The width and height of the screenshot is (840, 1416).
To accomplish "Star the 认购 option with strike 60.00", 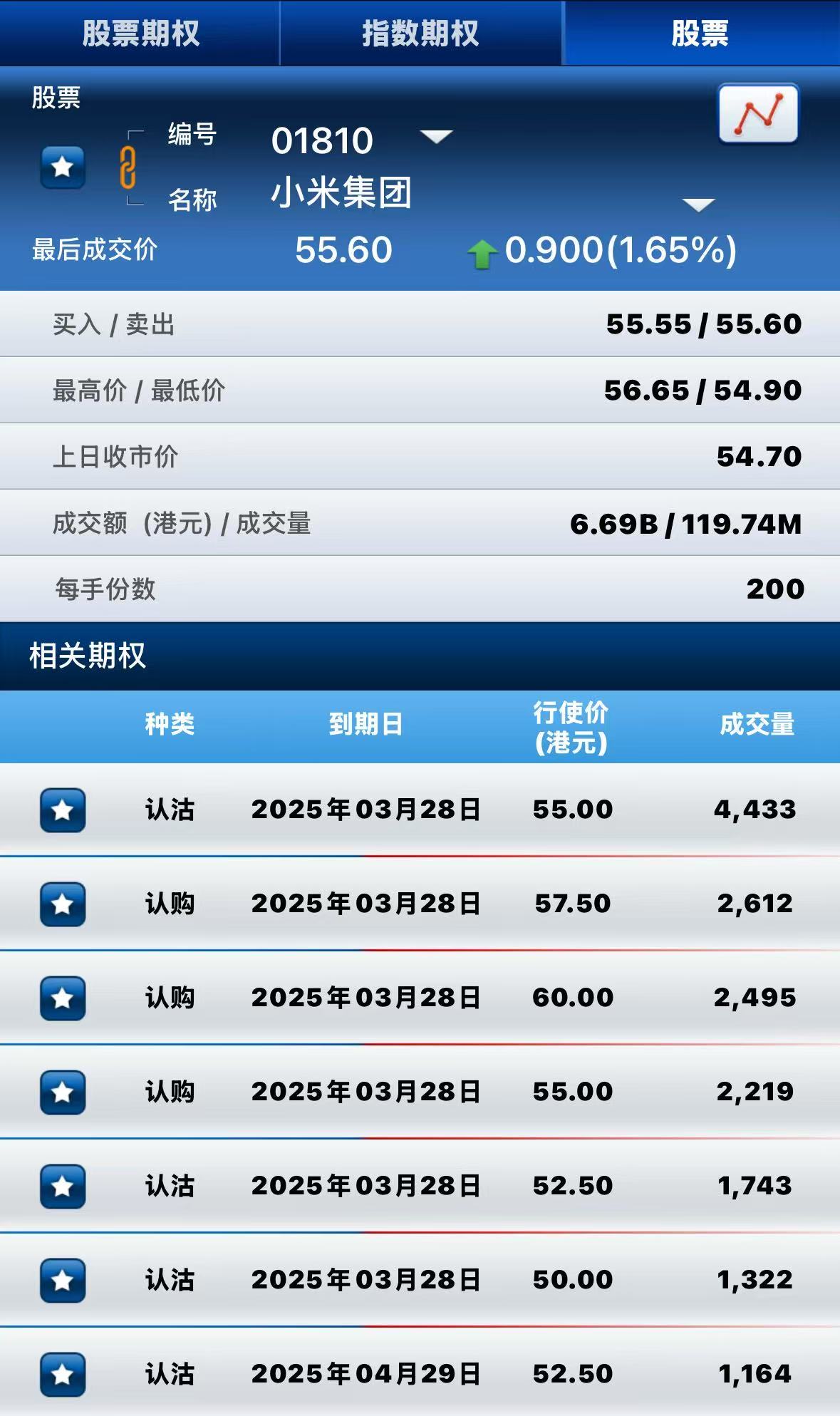I will pos(63,997).
